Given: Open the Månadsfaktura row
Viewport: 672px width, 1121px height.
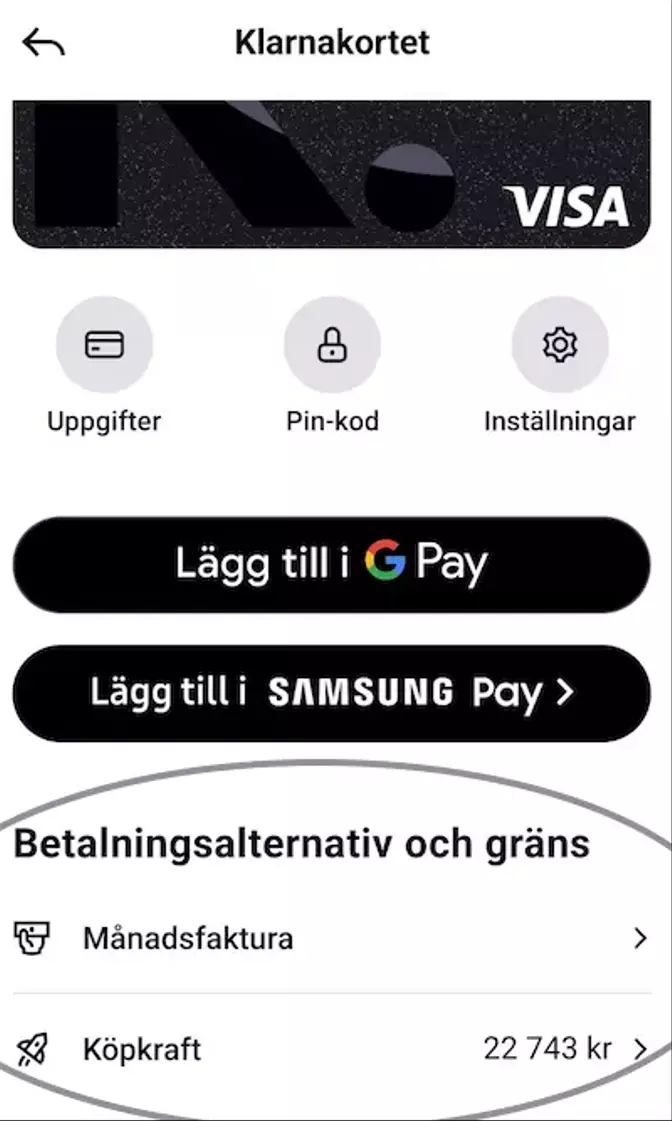Looking at the screenshot, I should (331, 939).
